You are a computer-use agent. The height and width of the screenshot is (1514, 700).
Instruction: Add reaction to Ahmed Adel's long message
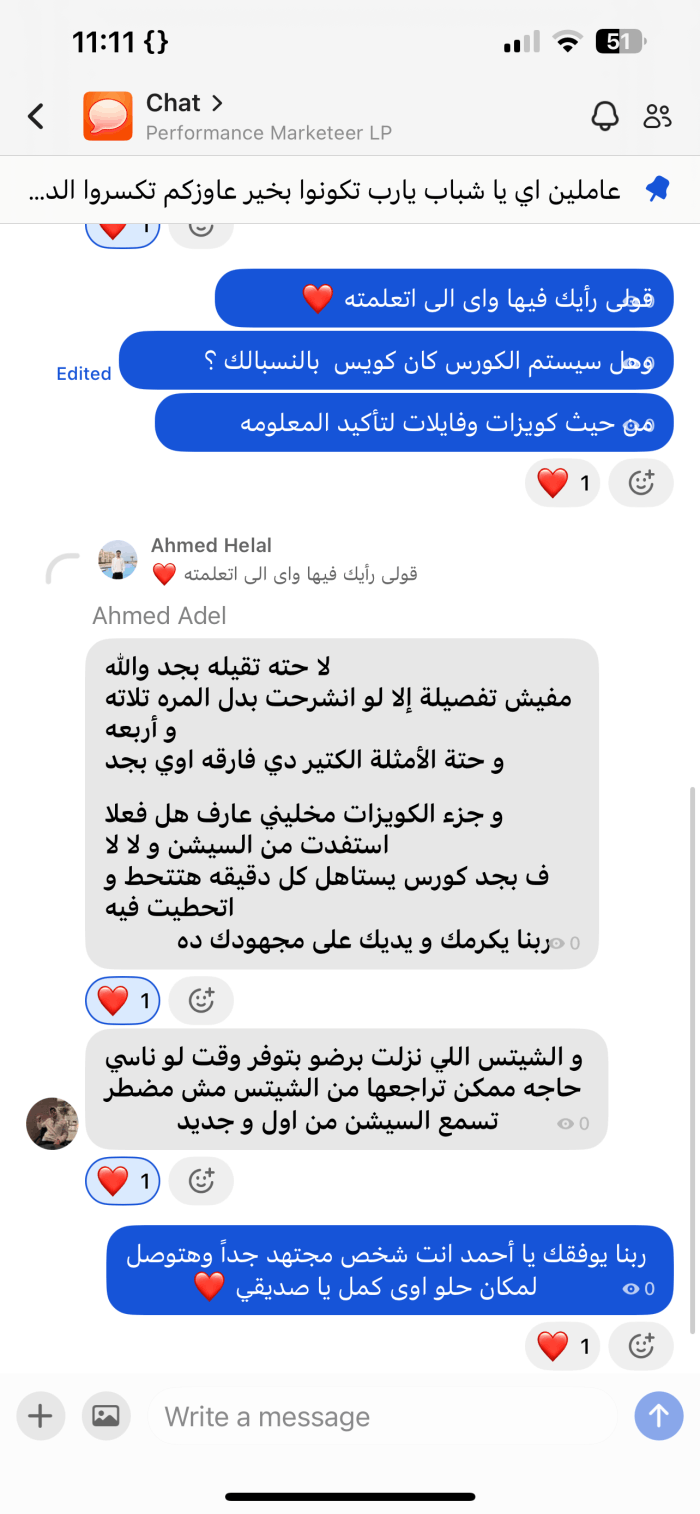click(x=201, y=1000)
